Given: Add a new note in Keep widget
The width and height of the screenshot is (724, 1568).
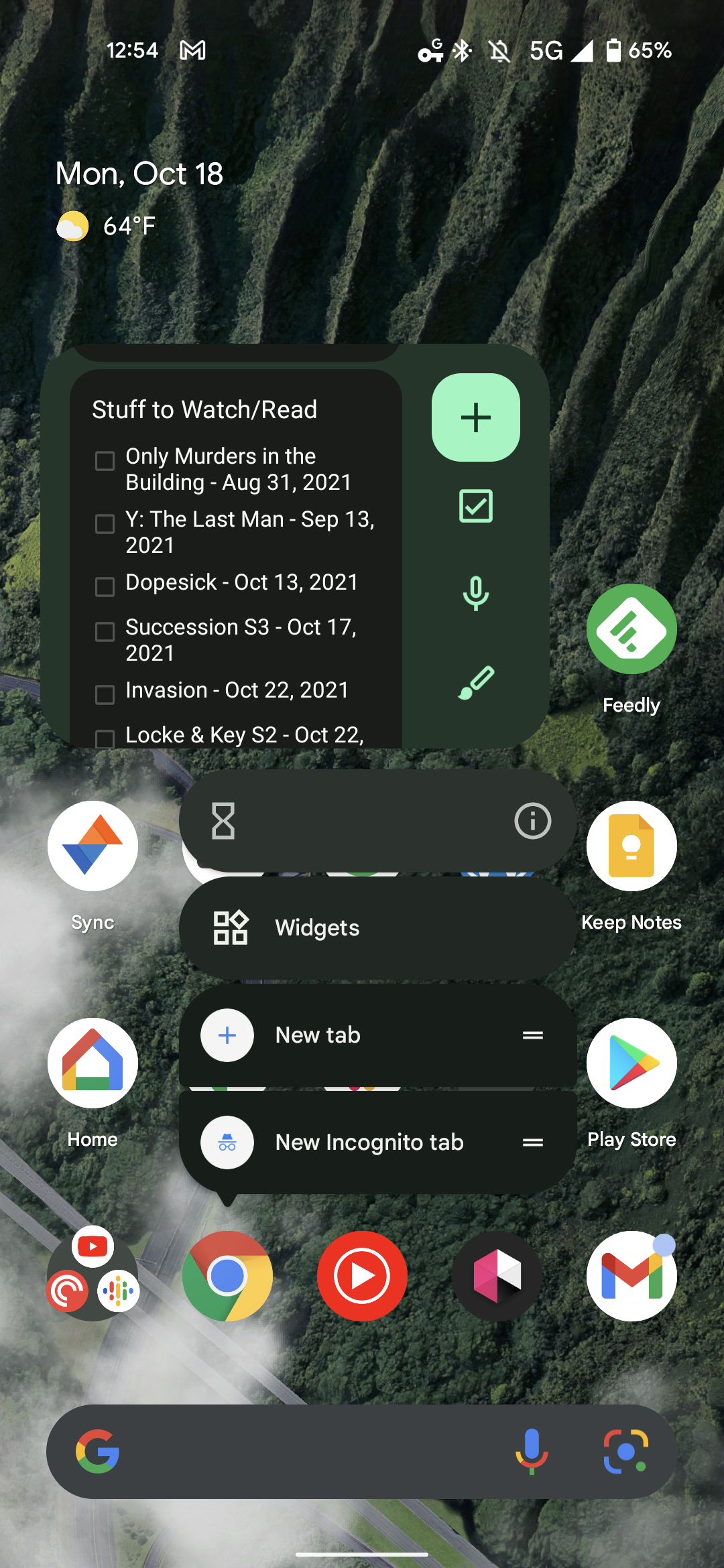Looking at the screenshot, I should (475, 417).
